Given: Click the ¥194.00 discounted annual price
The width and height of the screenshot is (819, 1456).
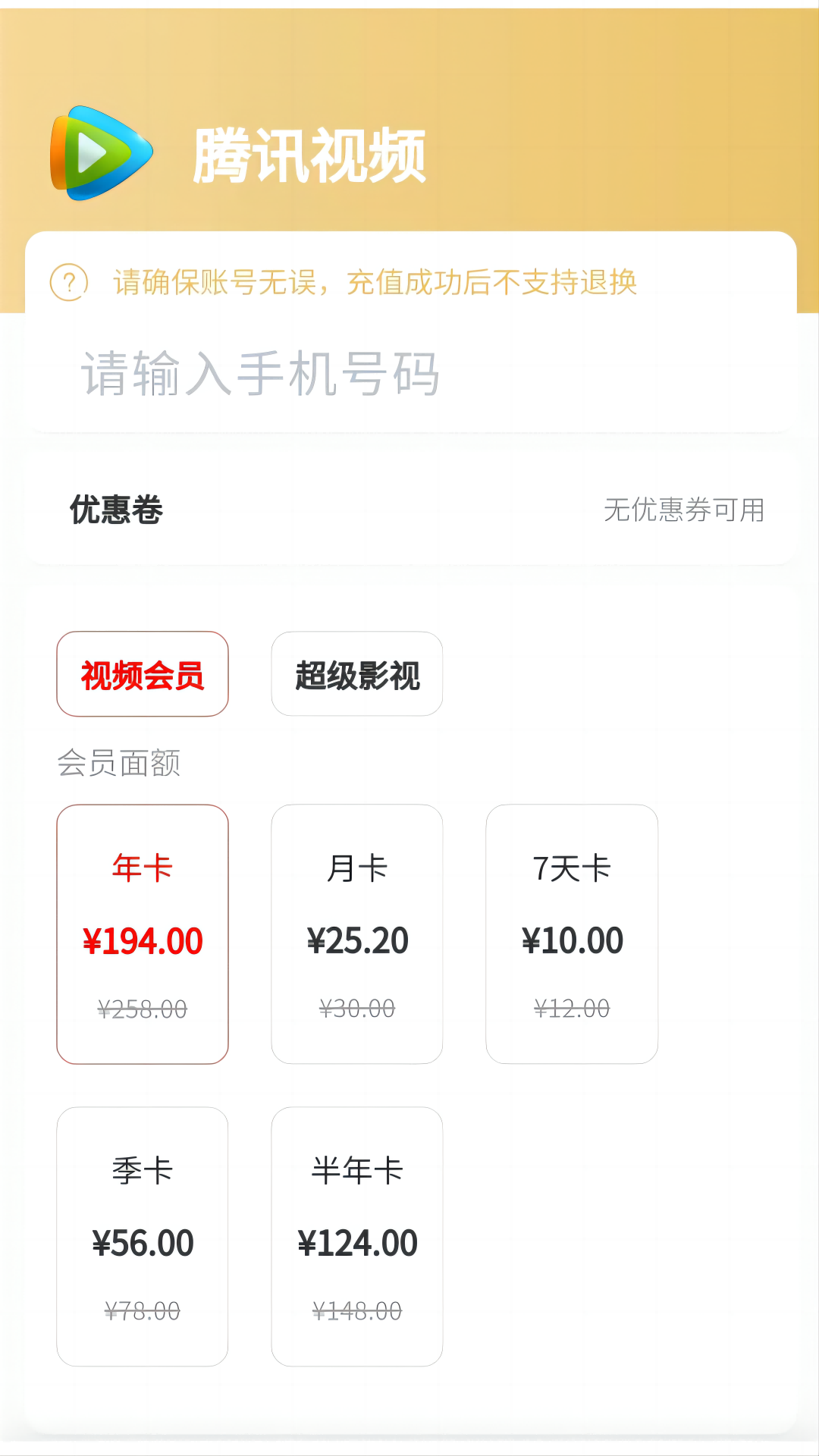Looking at the screenshot, I should [143, 940].
